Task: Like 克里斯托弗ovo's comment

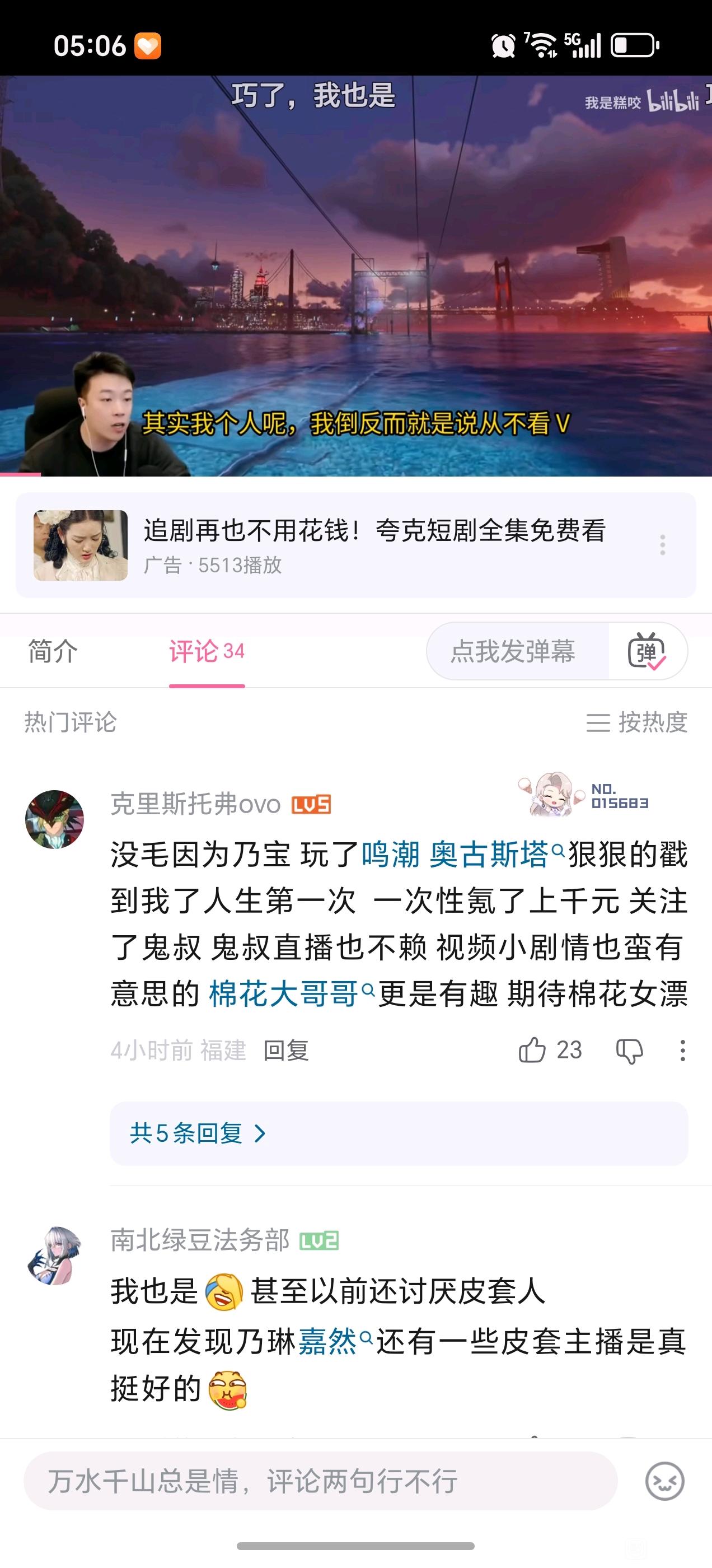Action: click(532, 1050)
